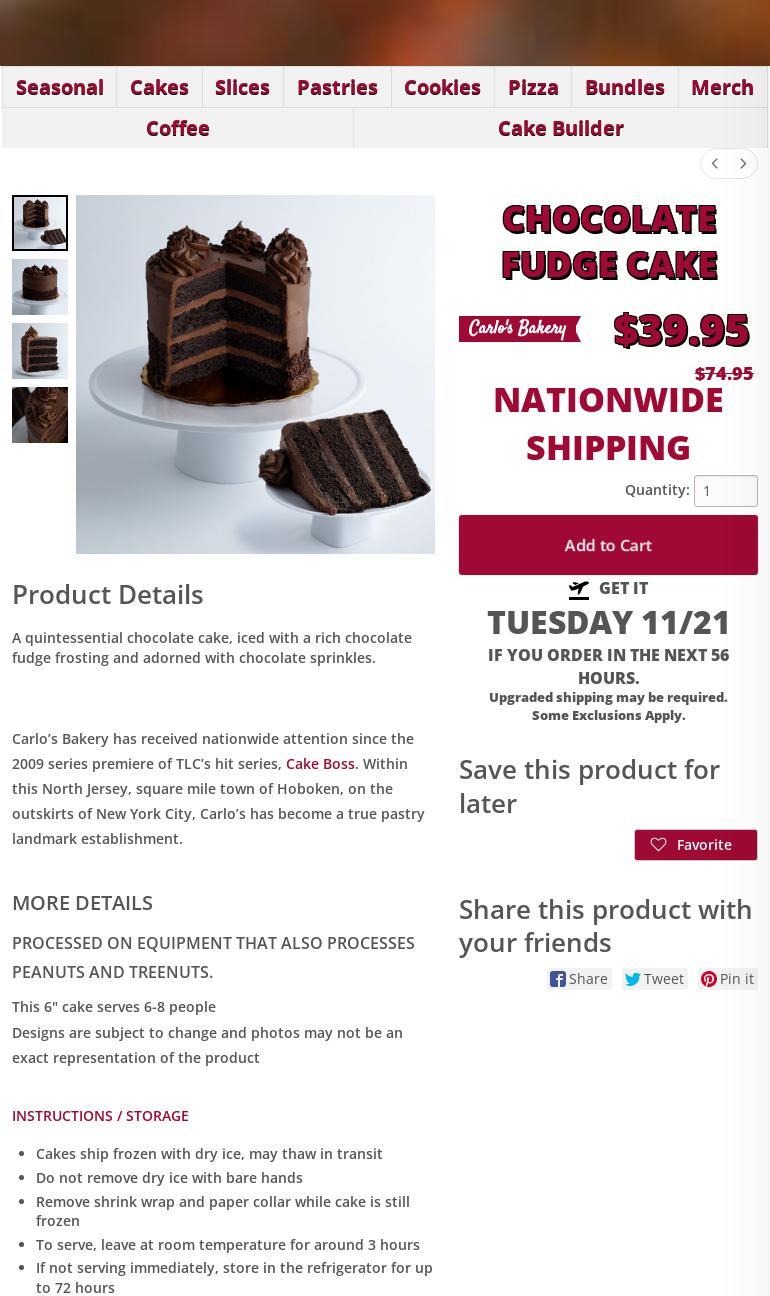The image size is (770, 1296).
Task: Tap the Quantity field
Action: 726,491
